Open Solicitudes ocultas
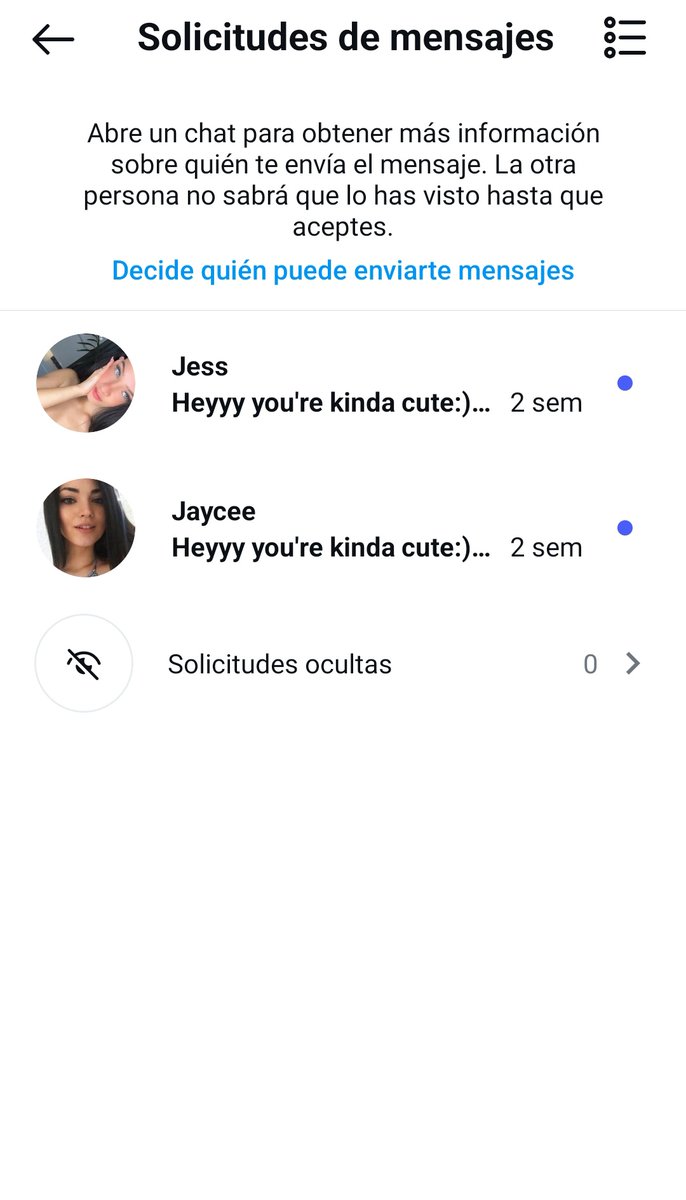Viewport: 686px width, 1200px height. coord(343,664)
